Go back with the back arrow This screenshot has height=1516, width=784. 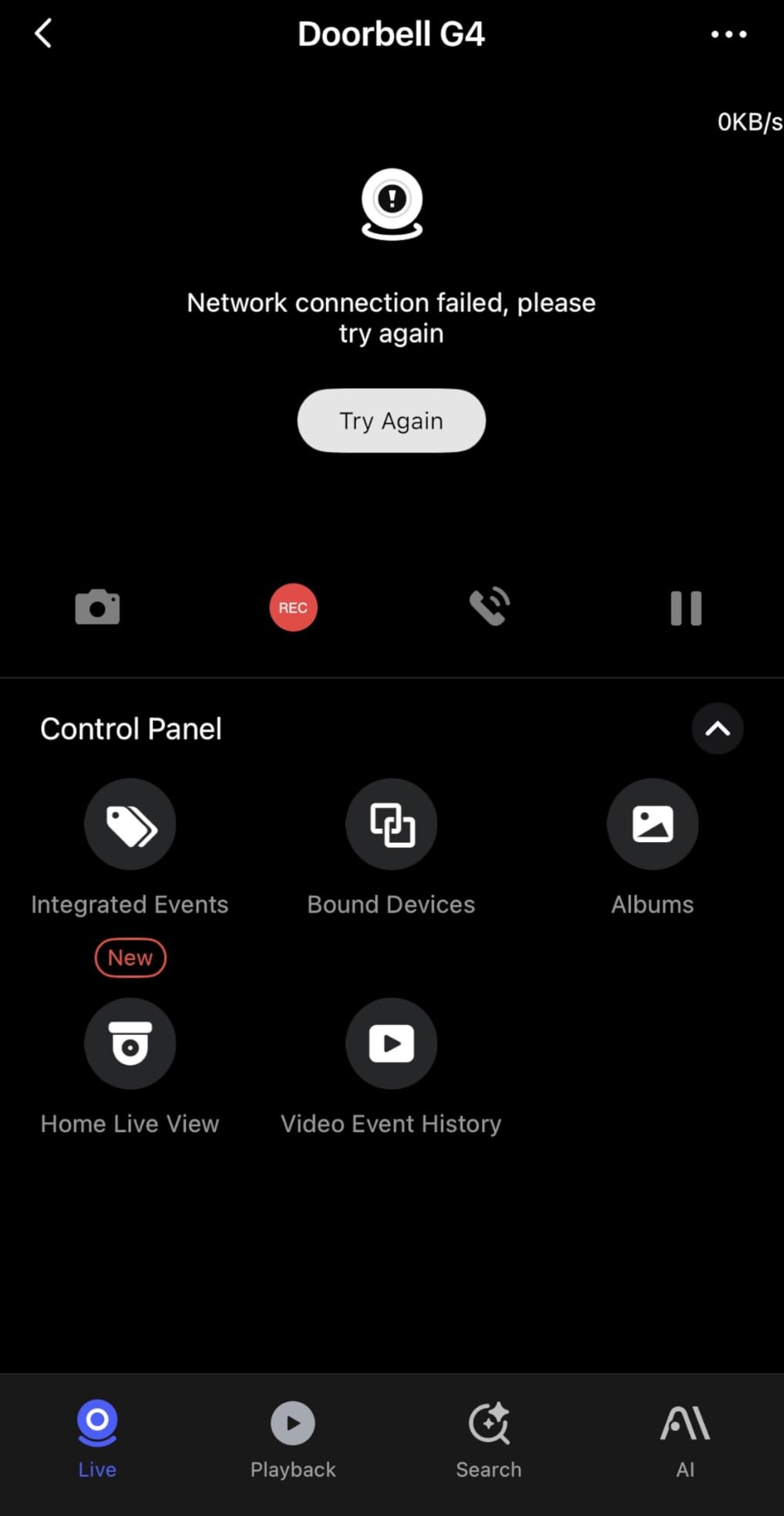click(x=43, y=33)
